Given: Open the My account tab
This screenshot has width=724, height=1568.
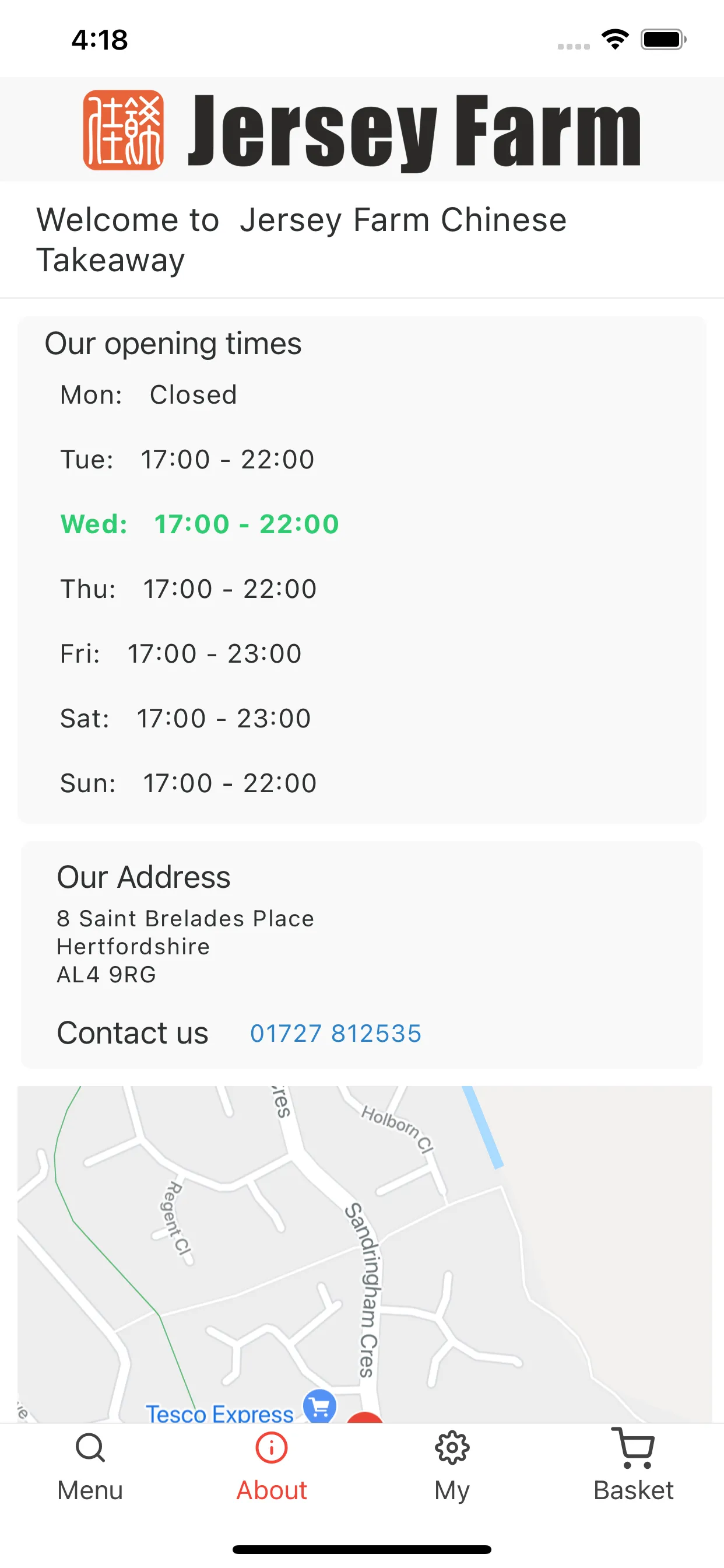Looking at the screenshot, I should pyautogui.click(x=452, y=1467).
